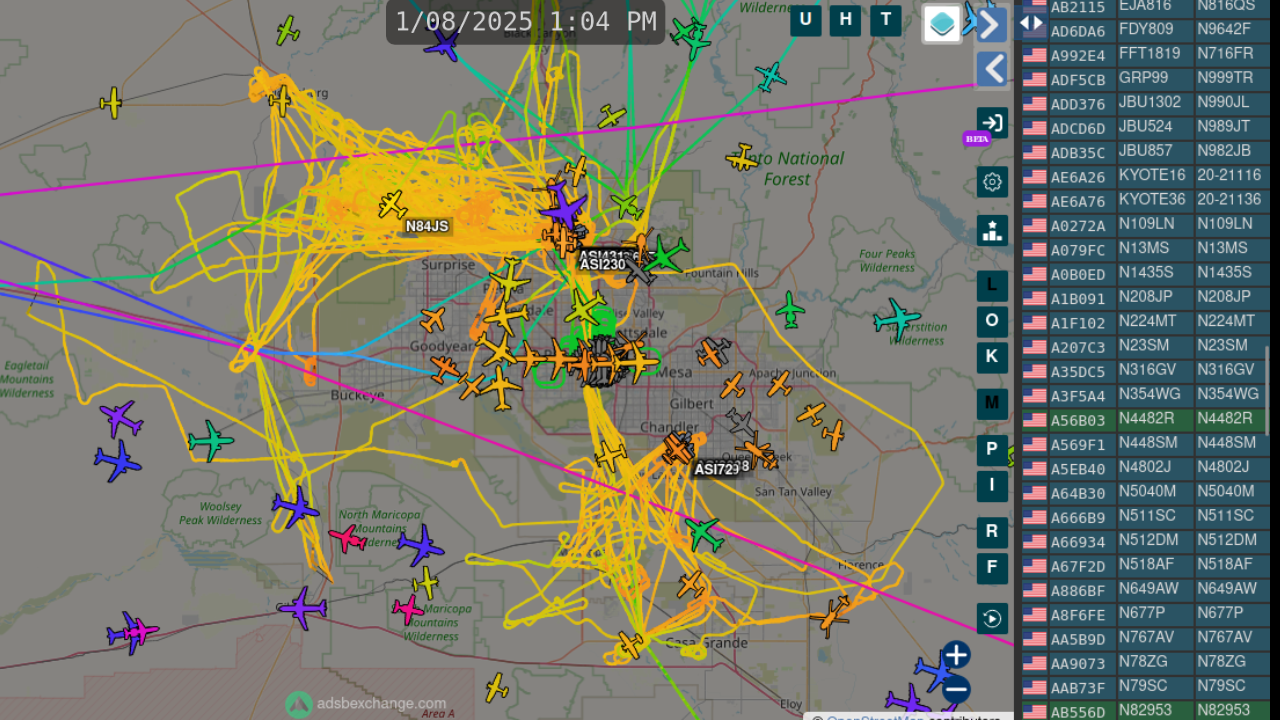Zoom out on the map
Screen dimensions: 1280x720
pyautogui.click(x=956, y=689)
